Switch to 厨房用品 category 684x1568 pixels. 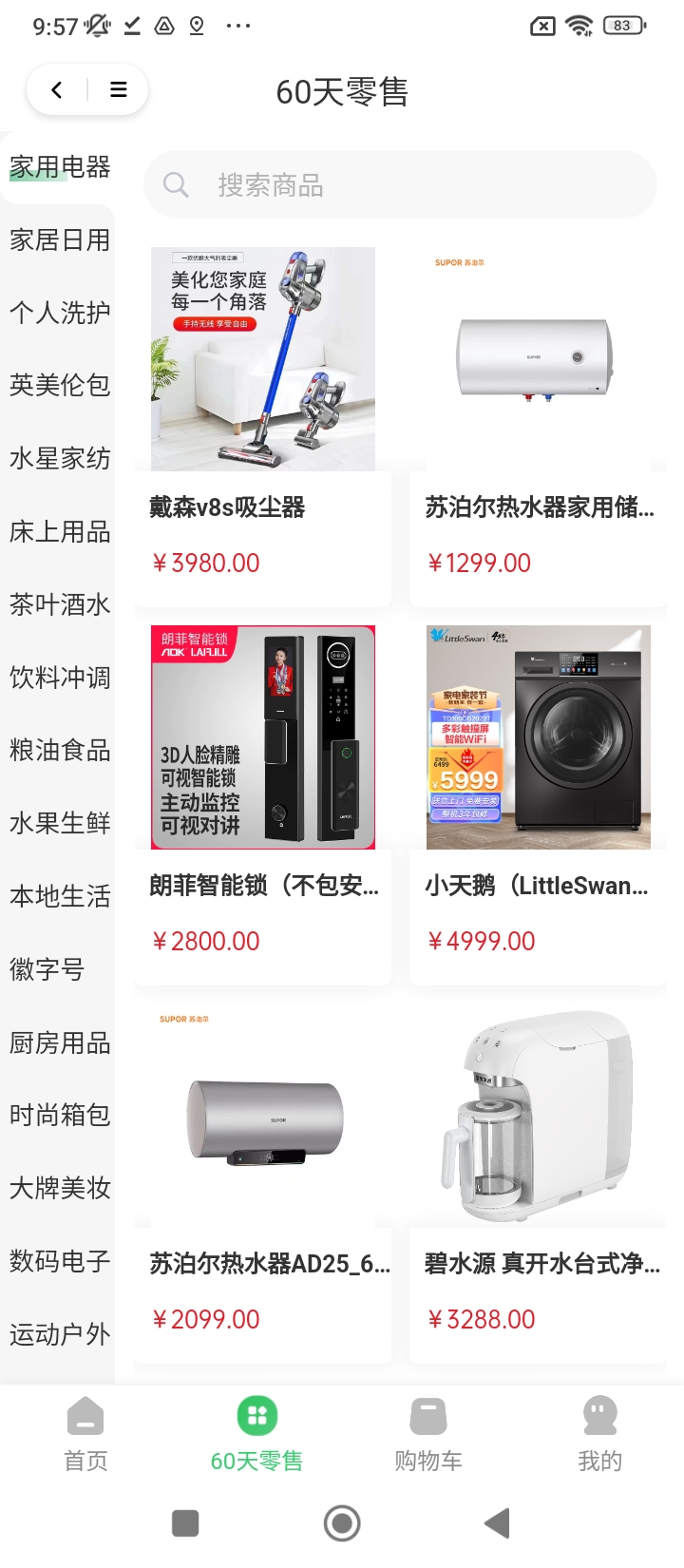click(59, 1042)
